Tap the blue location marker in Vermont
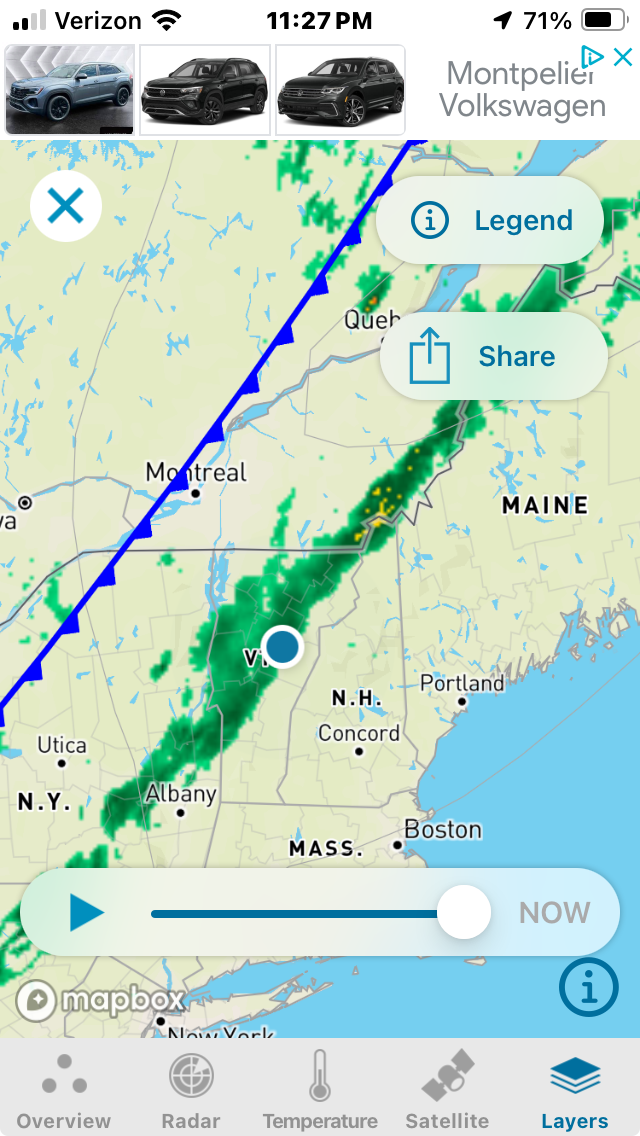 [282, 646]
